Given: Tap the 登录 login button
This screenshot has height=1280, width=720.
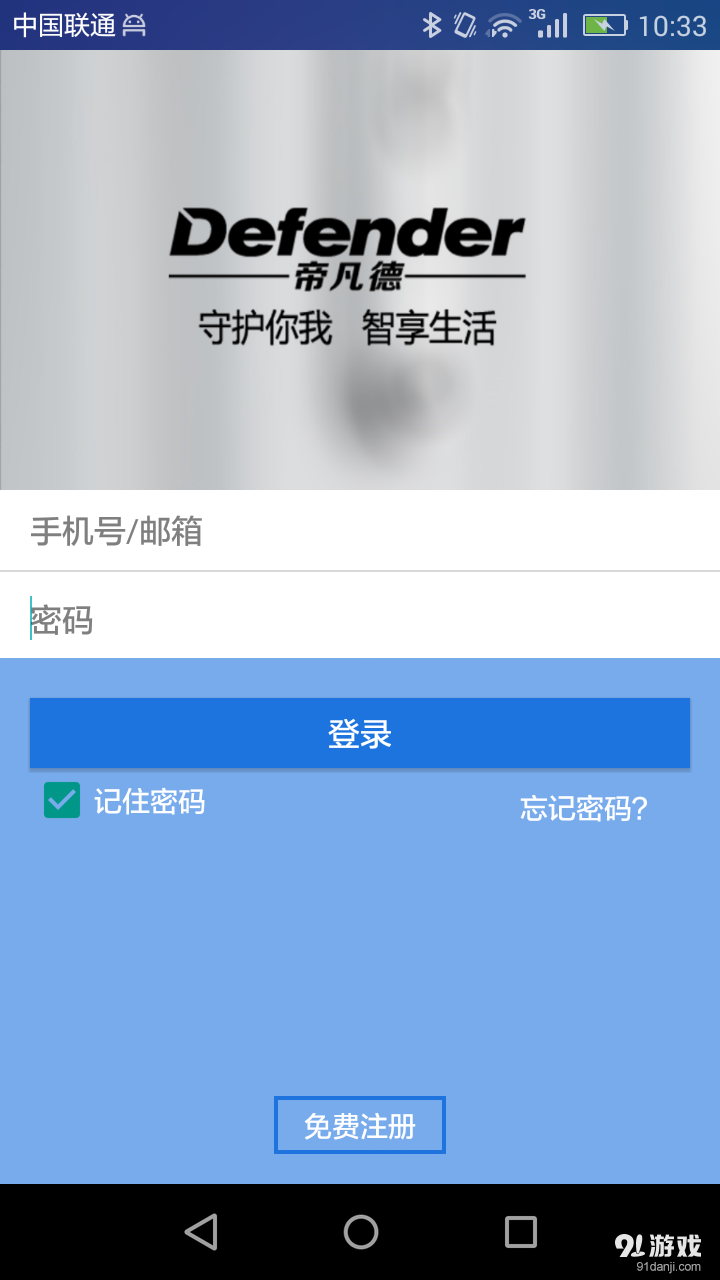Looking at the screenshot, I should 360,734.
